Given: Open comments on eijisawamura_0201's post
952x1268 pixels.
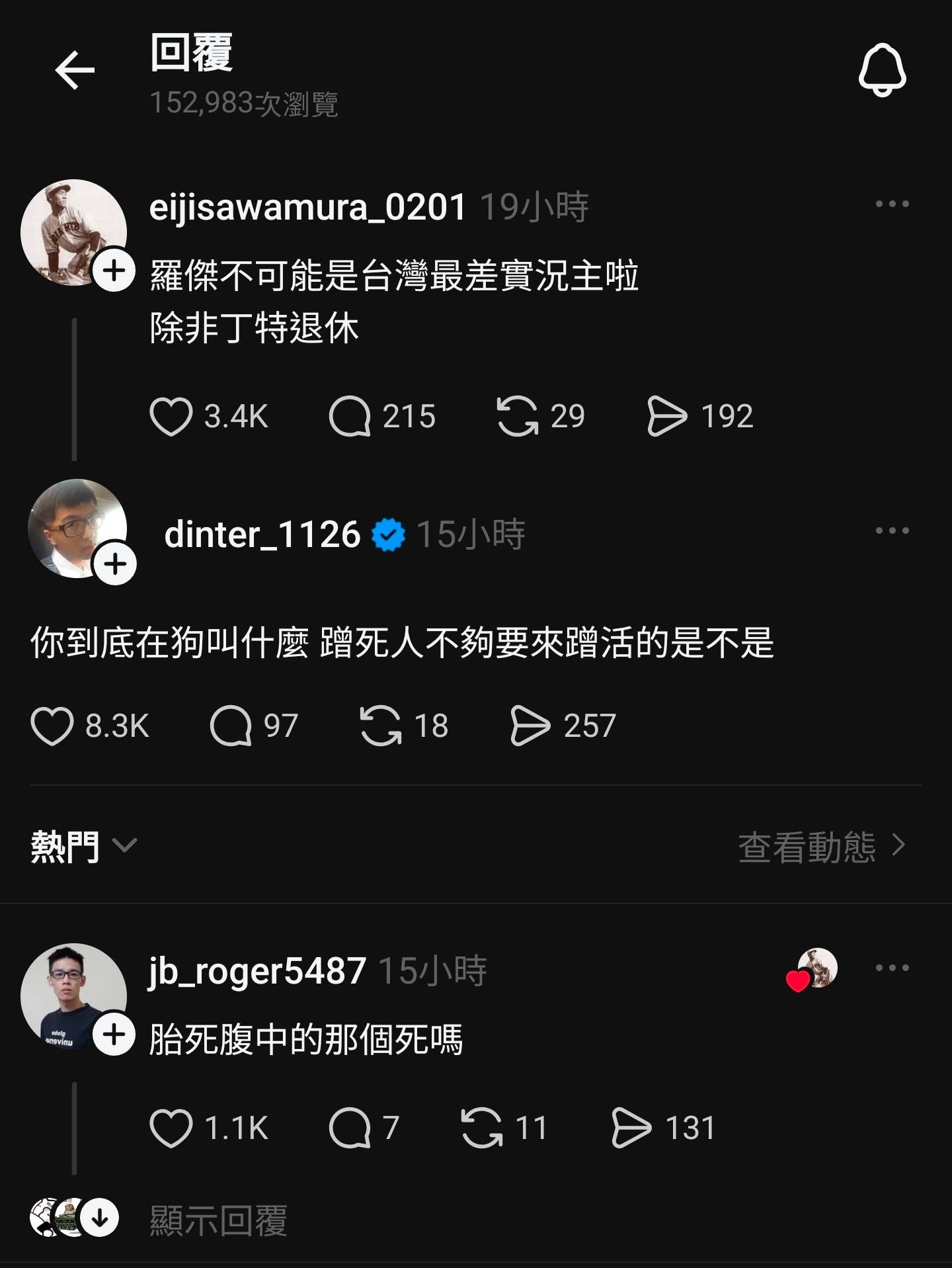Looking at the screenshot, I should click(350, 417).
